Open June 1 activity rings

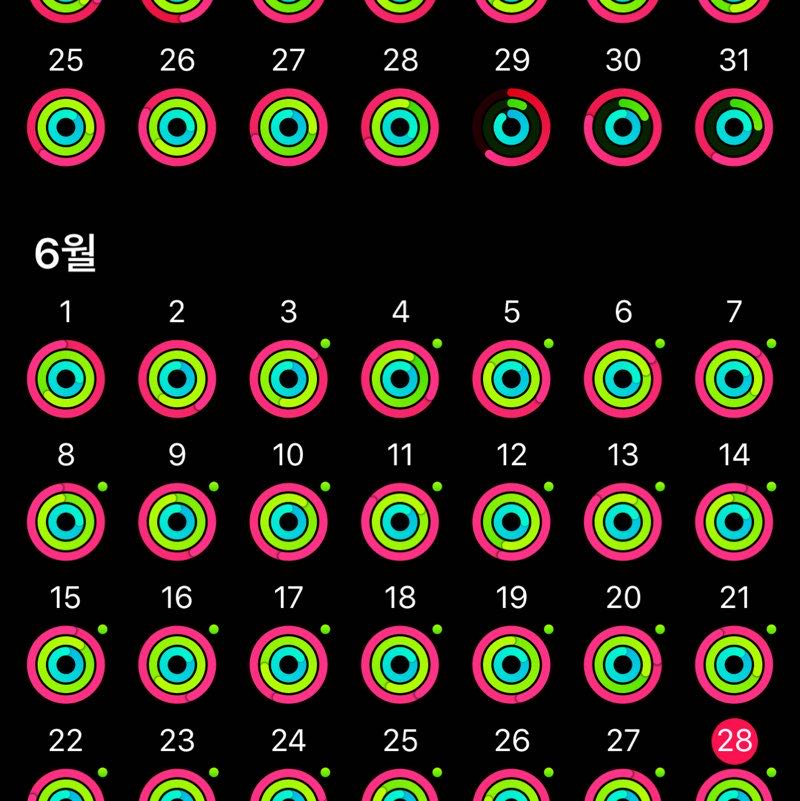[x=66, y=379]
